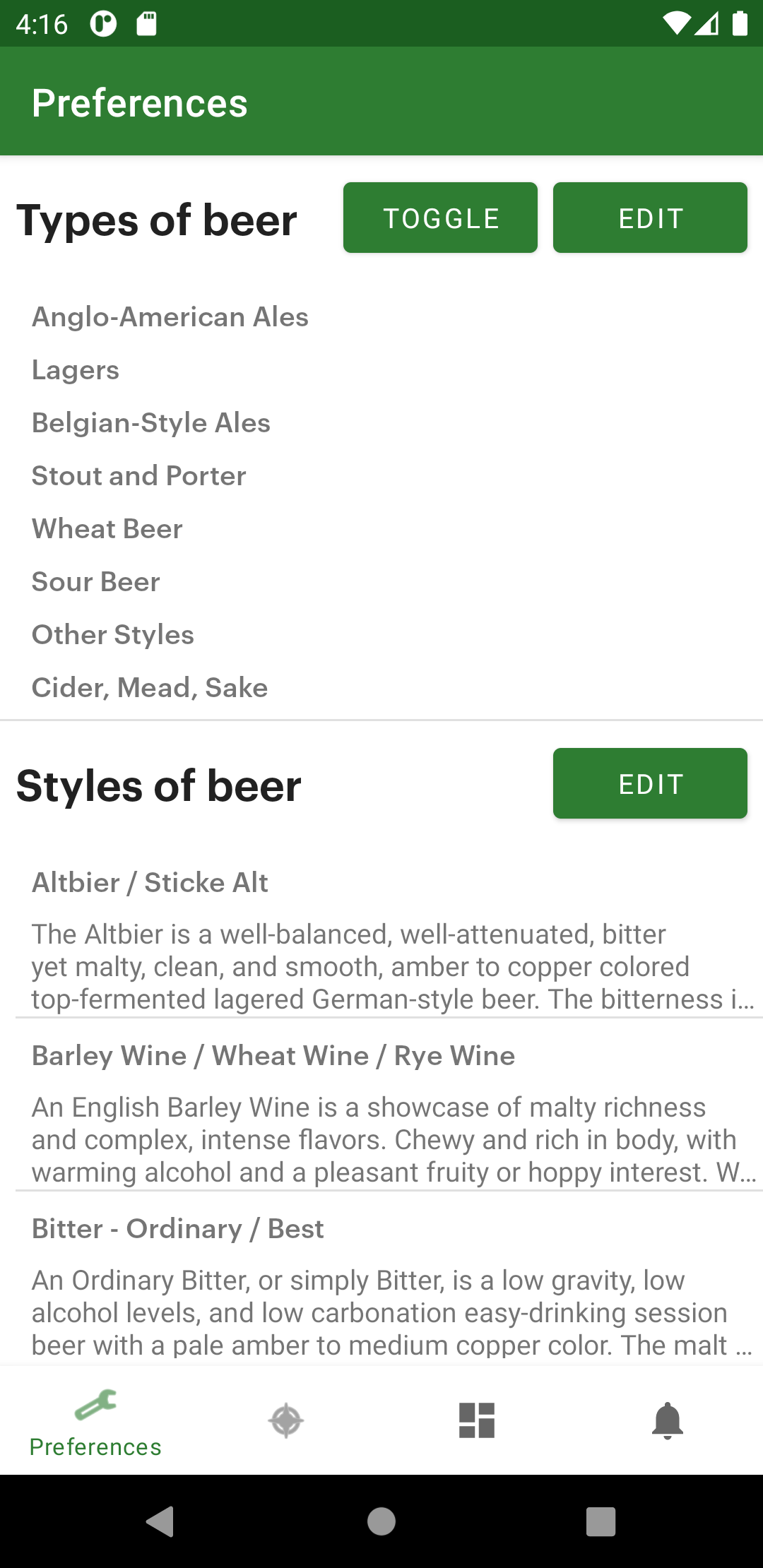Open the notifications bell tab
The width and height of the screenshot is (763, 1568).
(x=668, y=1420)
